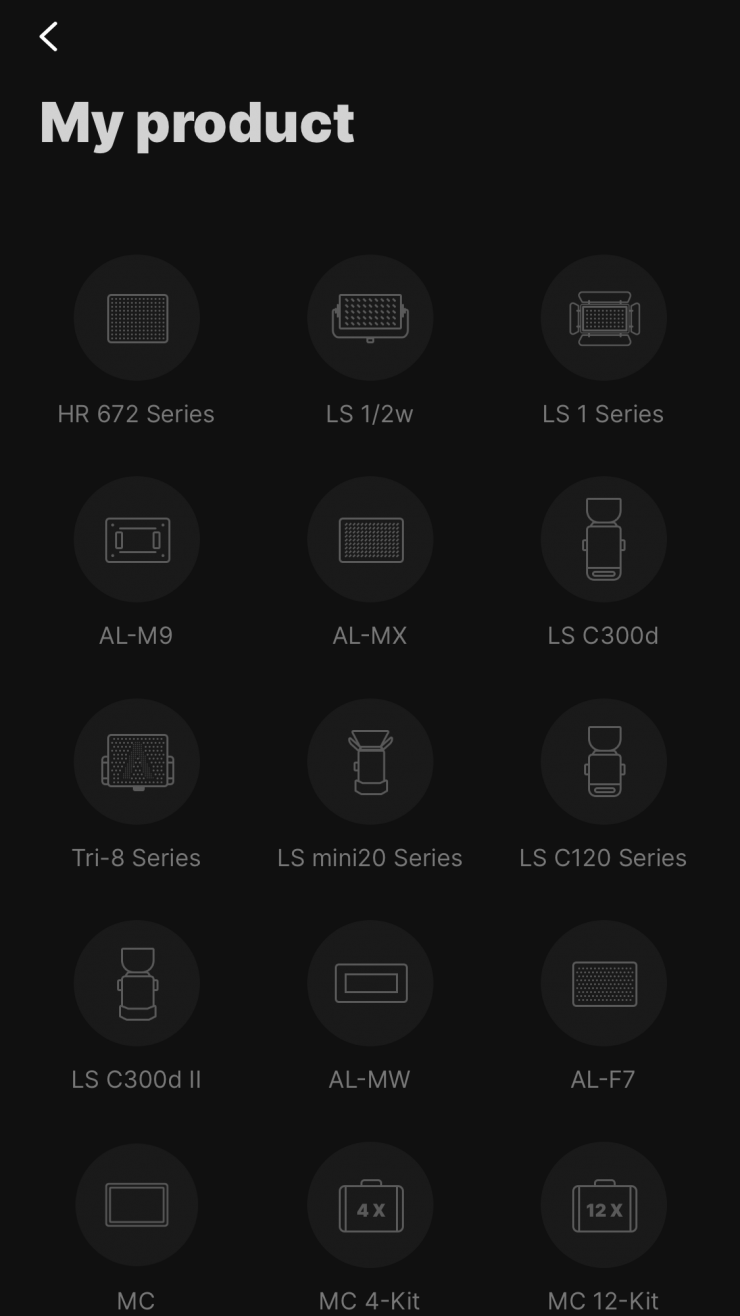Choose the Tri-8 Series product
This screenshot has height=1316, width=740.
[136, 762]
